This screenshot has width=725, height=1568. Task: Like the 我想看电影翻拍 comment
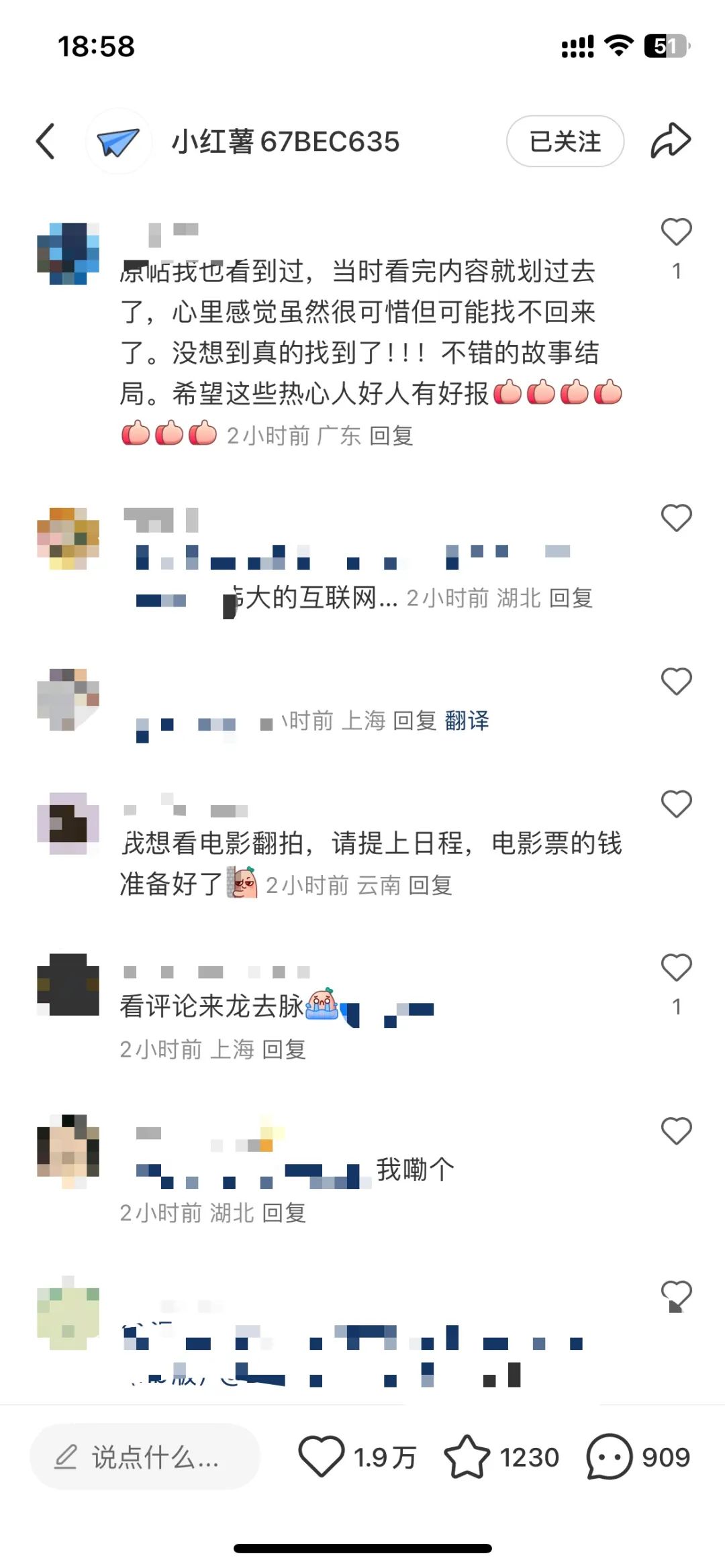point(676,804)
